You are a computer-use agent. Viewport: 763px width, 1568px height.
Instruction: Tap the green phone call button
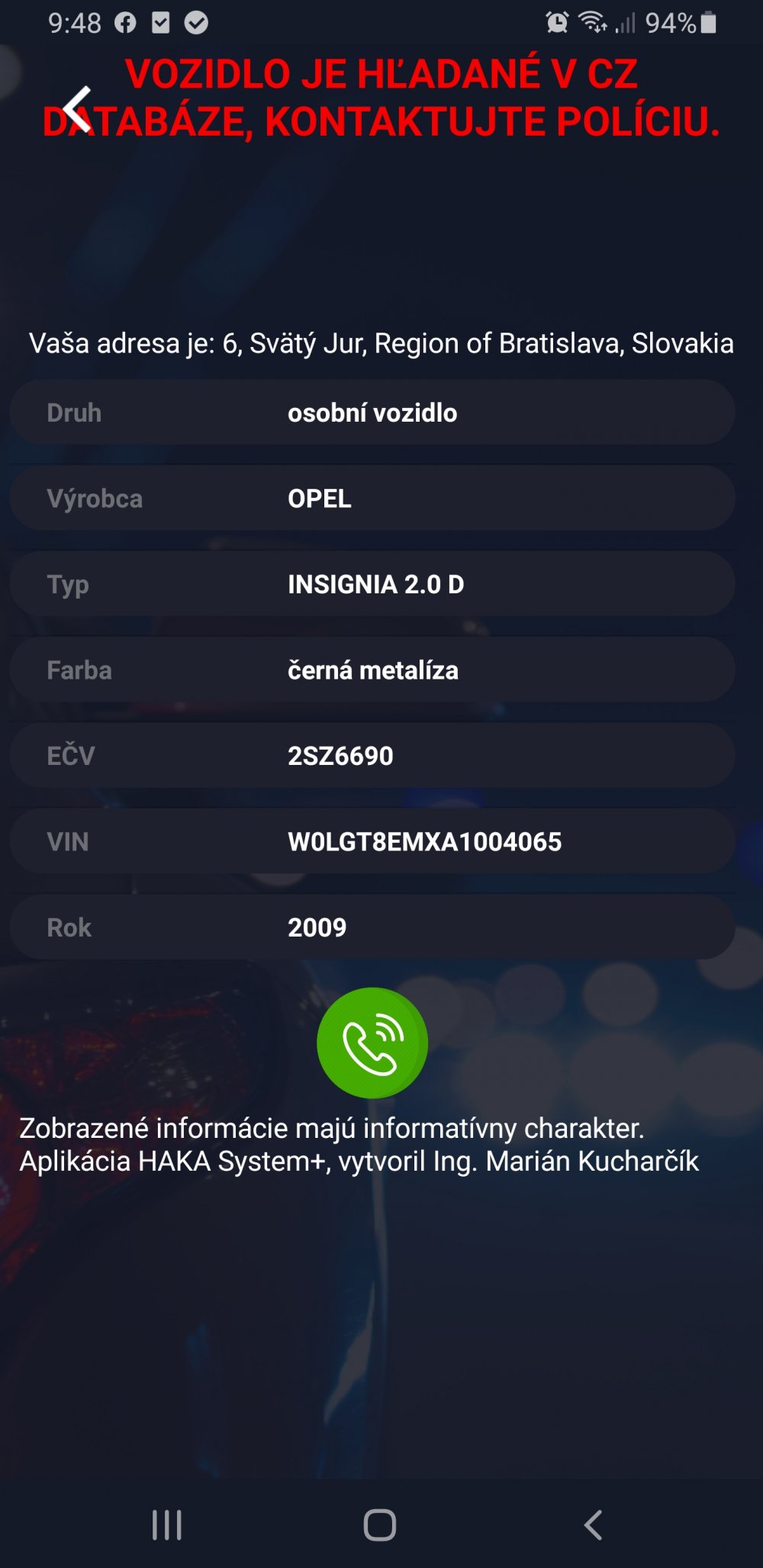(372, 1043)
